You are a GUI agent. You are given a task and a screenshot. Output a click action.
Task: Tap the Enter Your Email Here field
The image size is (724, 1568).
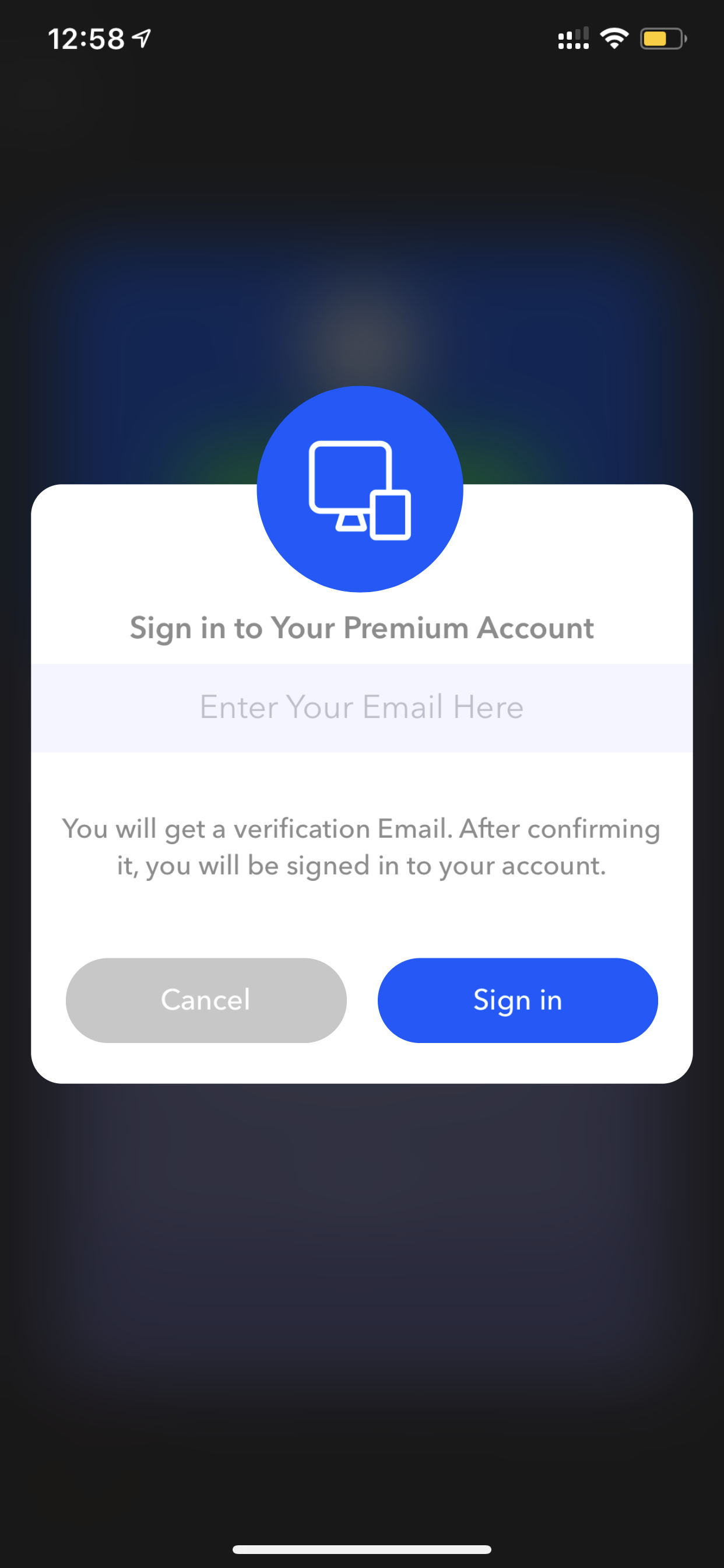click(x=362, y=708)
